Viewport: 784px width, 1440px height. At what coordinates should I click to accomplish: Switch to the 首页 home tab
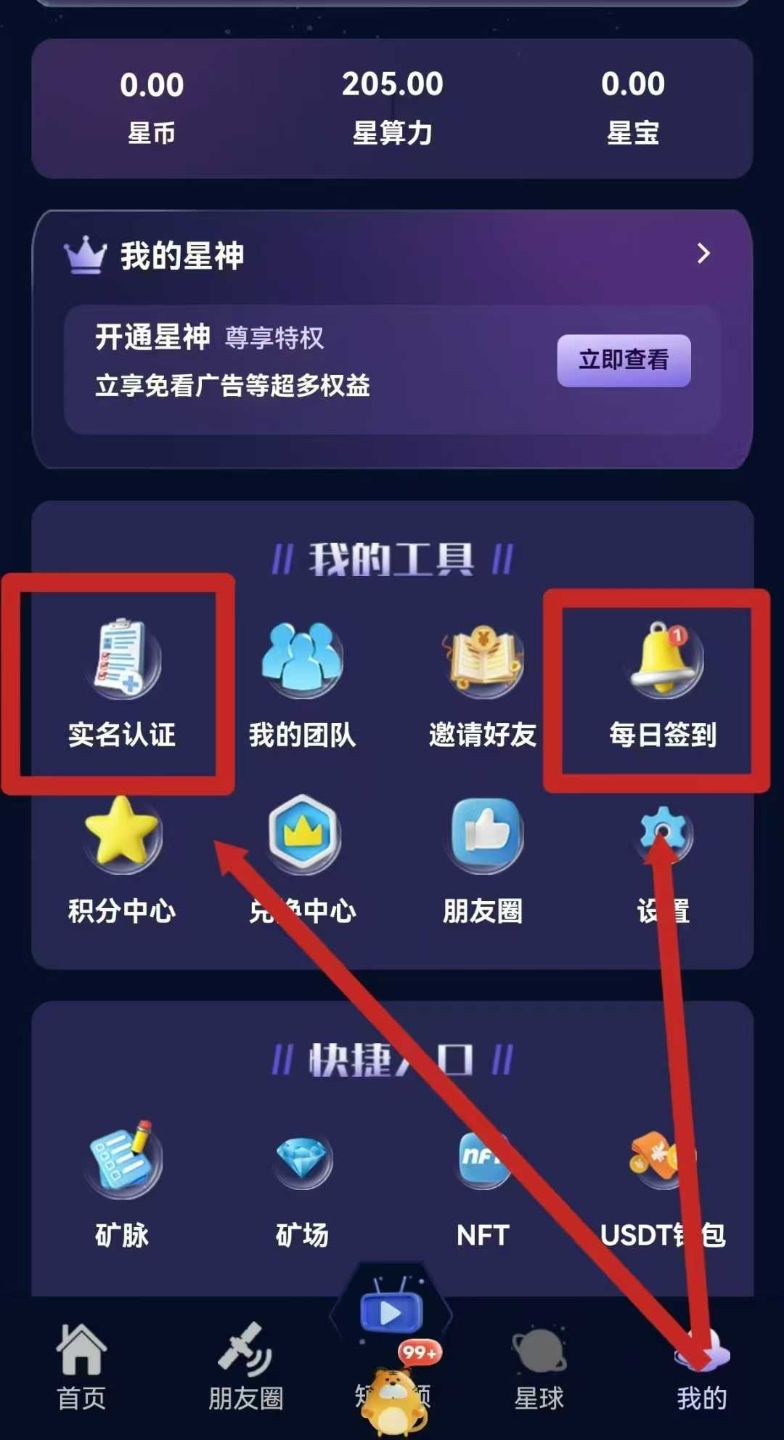click(81, 1368)
